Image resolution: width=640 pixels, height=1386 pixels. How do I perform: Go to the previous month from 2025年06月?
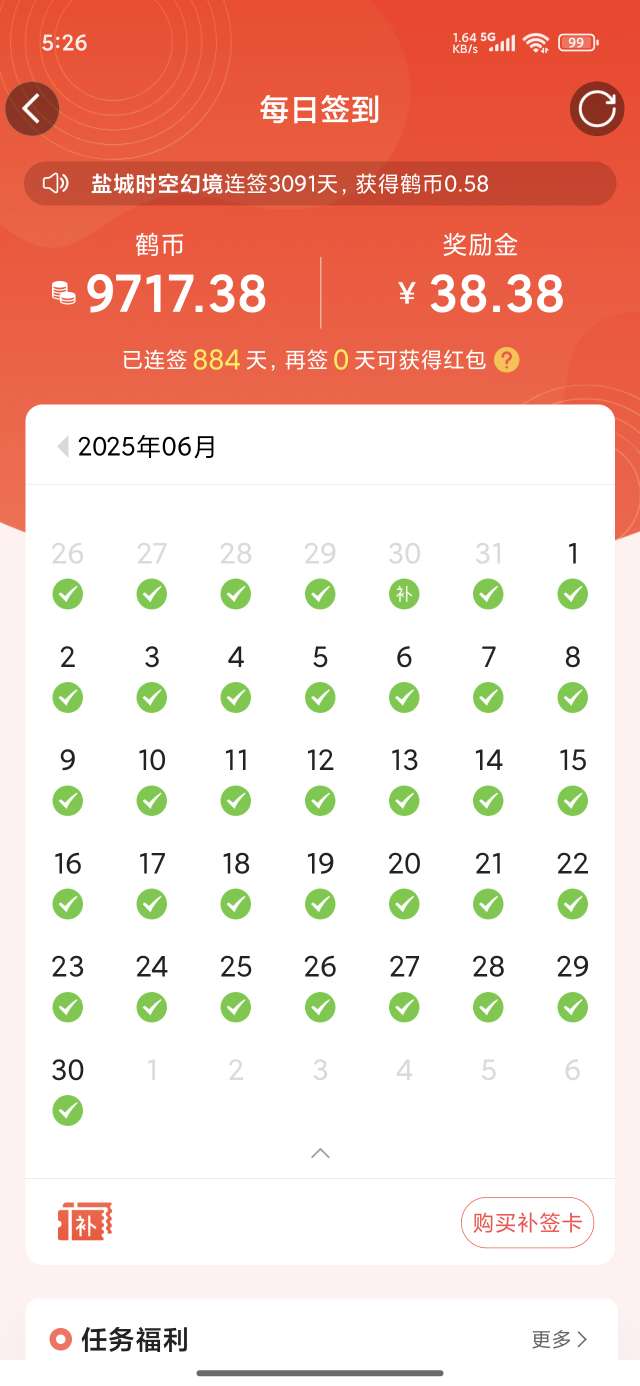point(63,447)
